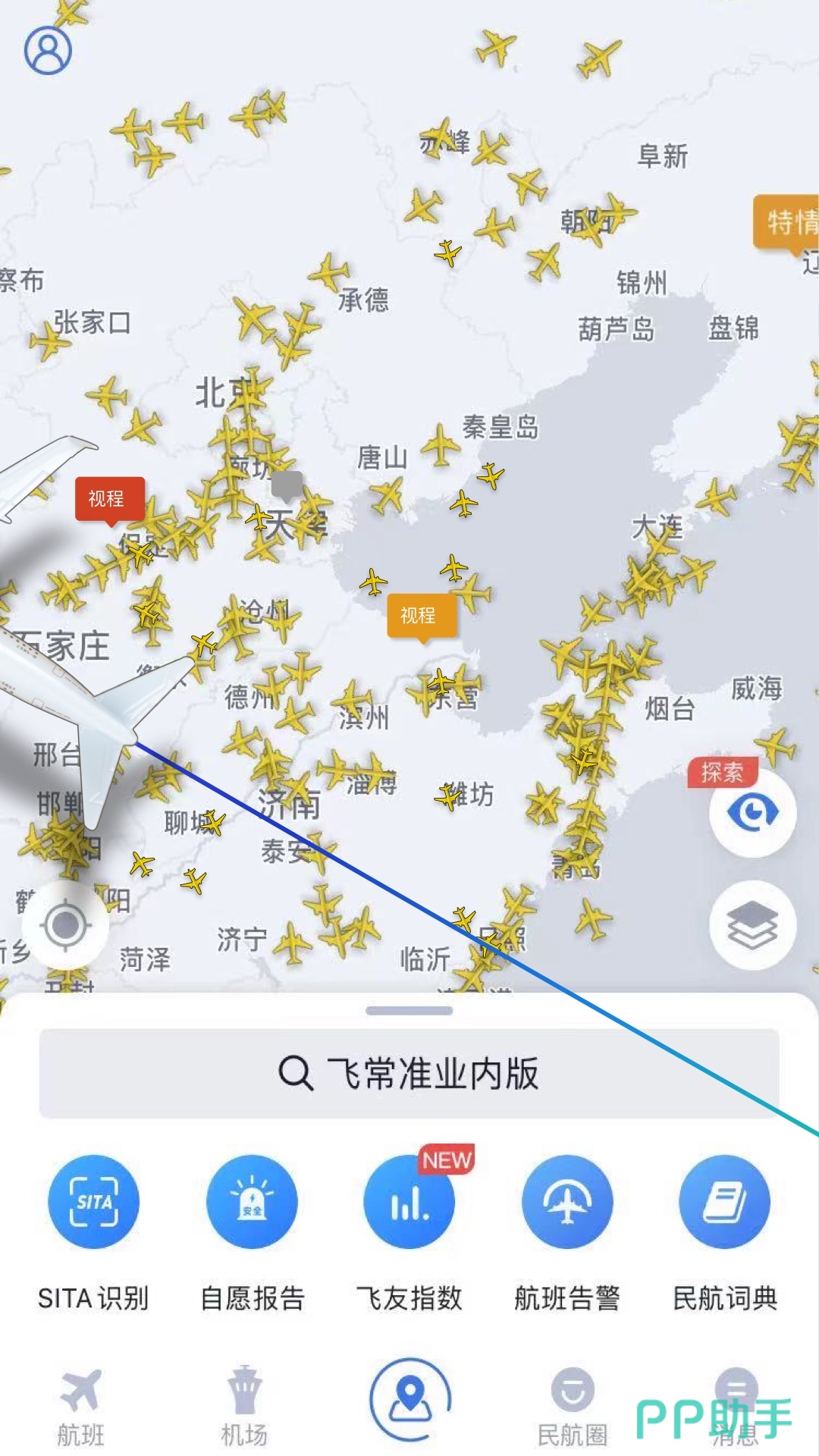Tap the orange 视程 marker over the bay
819x1456 pixels.
tap(421, 615)
